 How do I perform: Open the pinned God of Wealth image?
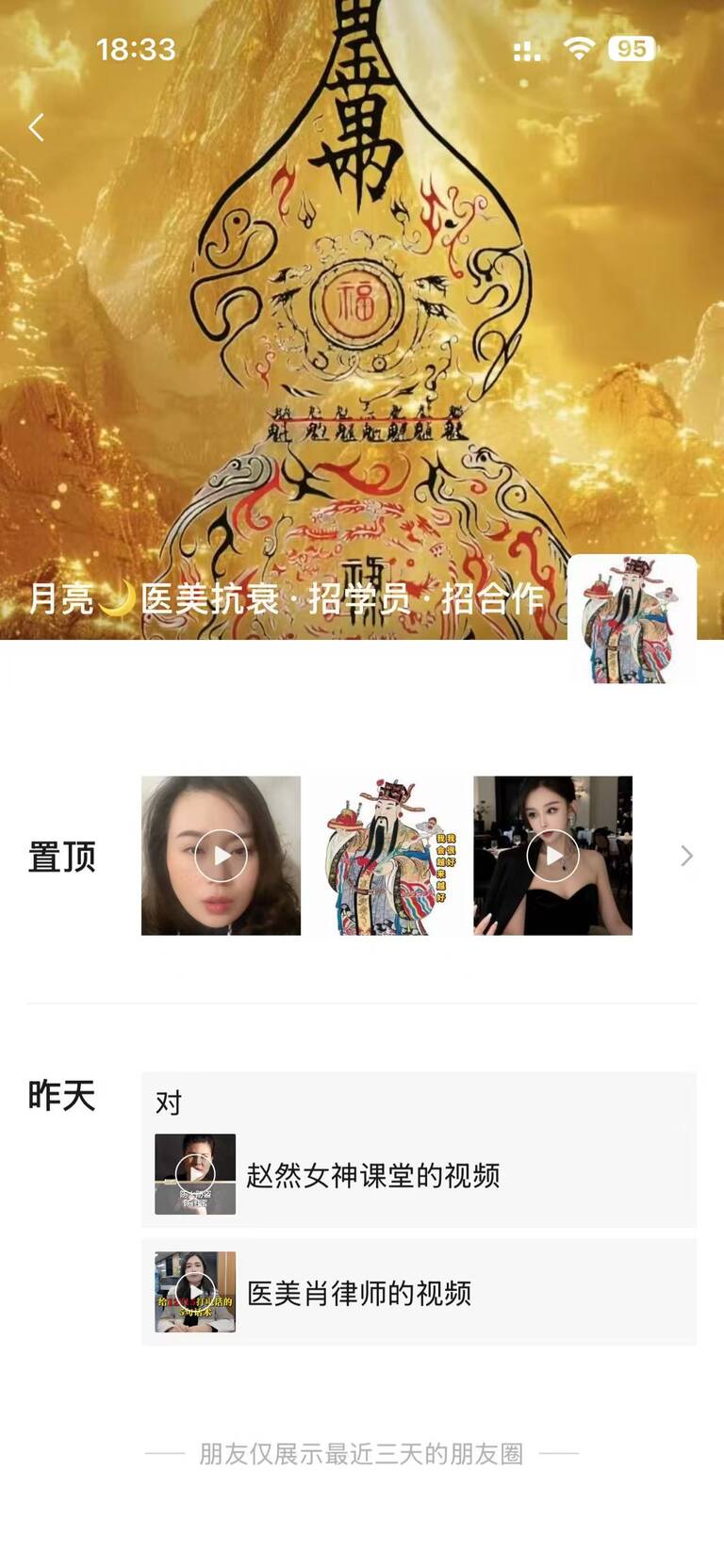(x=387, y=856)
